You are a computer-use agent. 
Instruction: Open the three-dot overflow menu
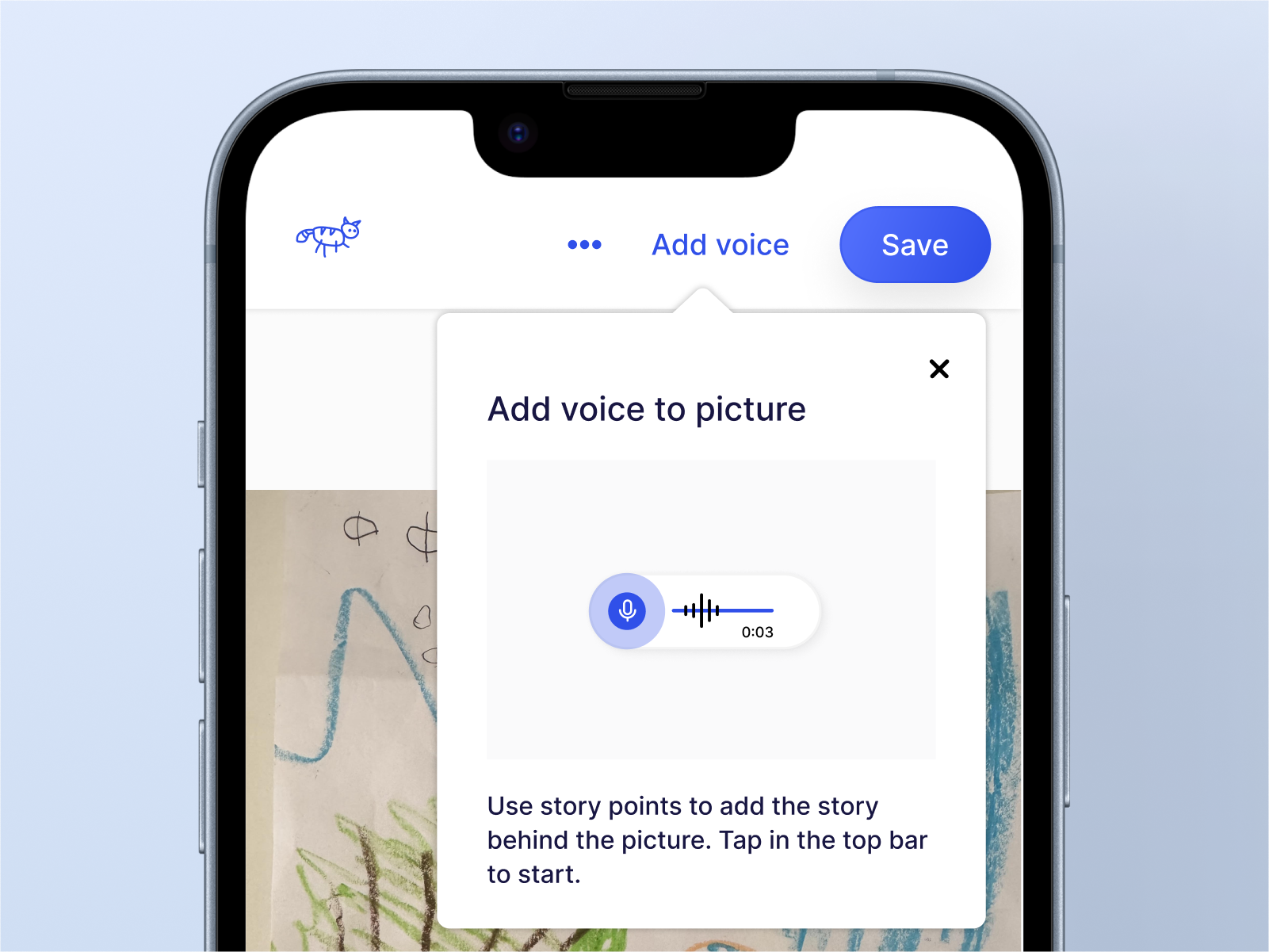click(584, 244)
